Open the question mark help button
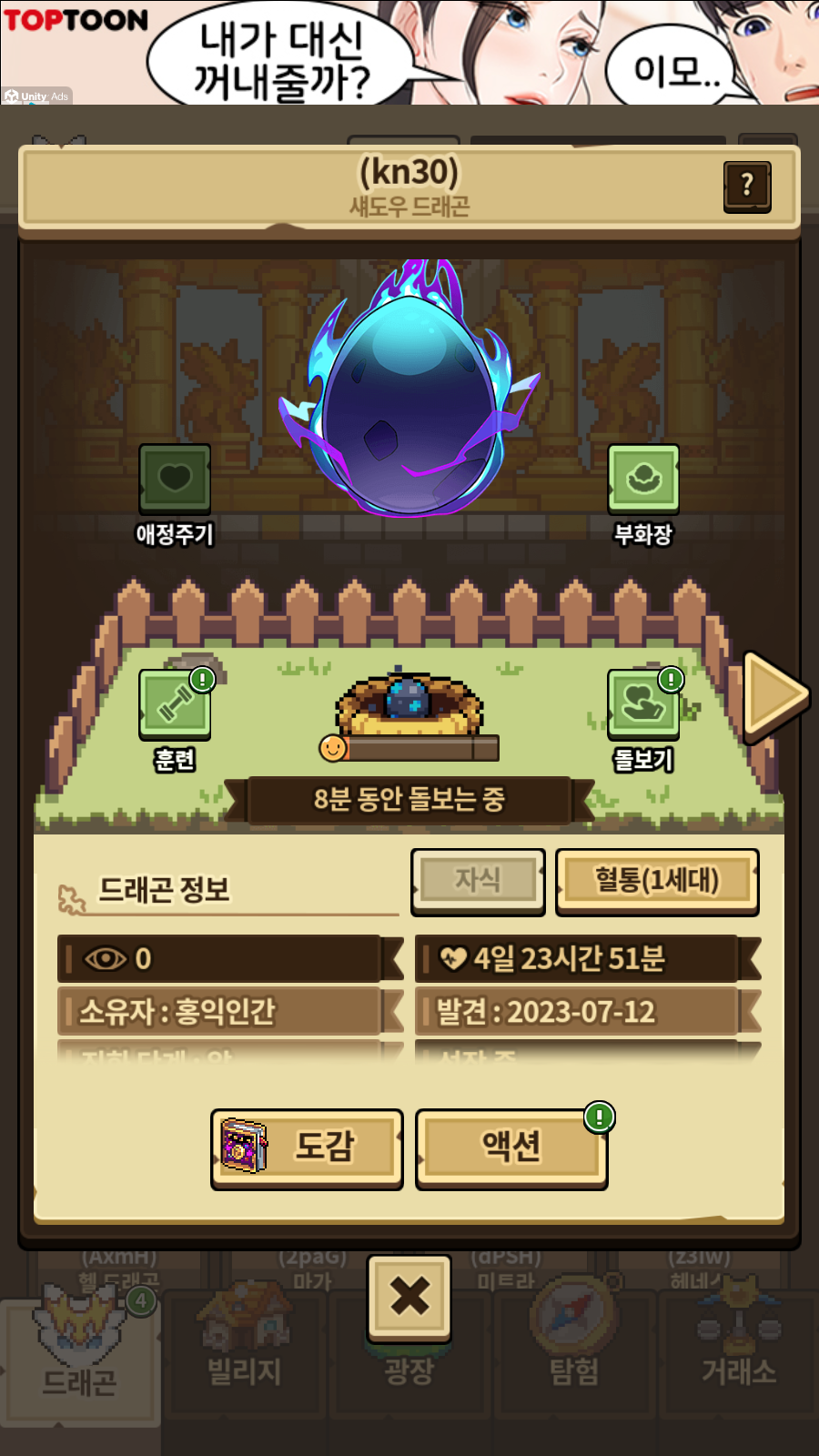The width and height of the screenshot is (819, 1456). tap(747, 187)
